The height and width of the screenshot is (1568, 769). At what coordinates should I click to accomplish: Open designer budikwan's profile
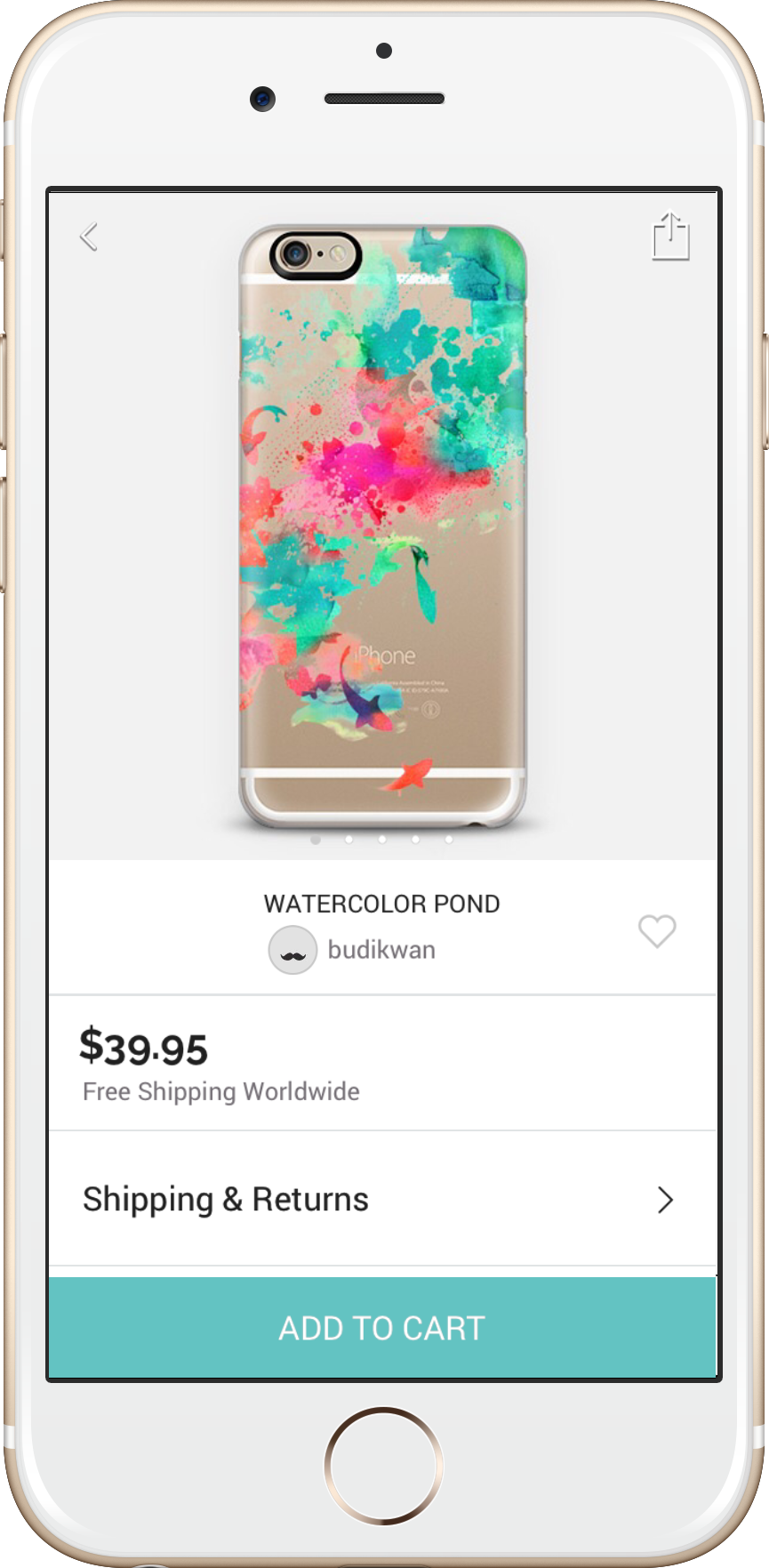click(x=354, y=950)
